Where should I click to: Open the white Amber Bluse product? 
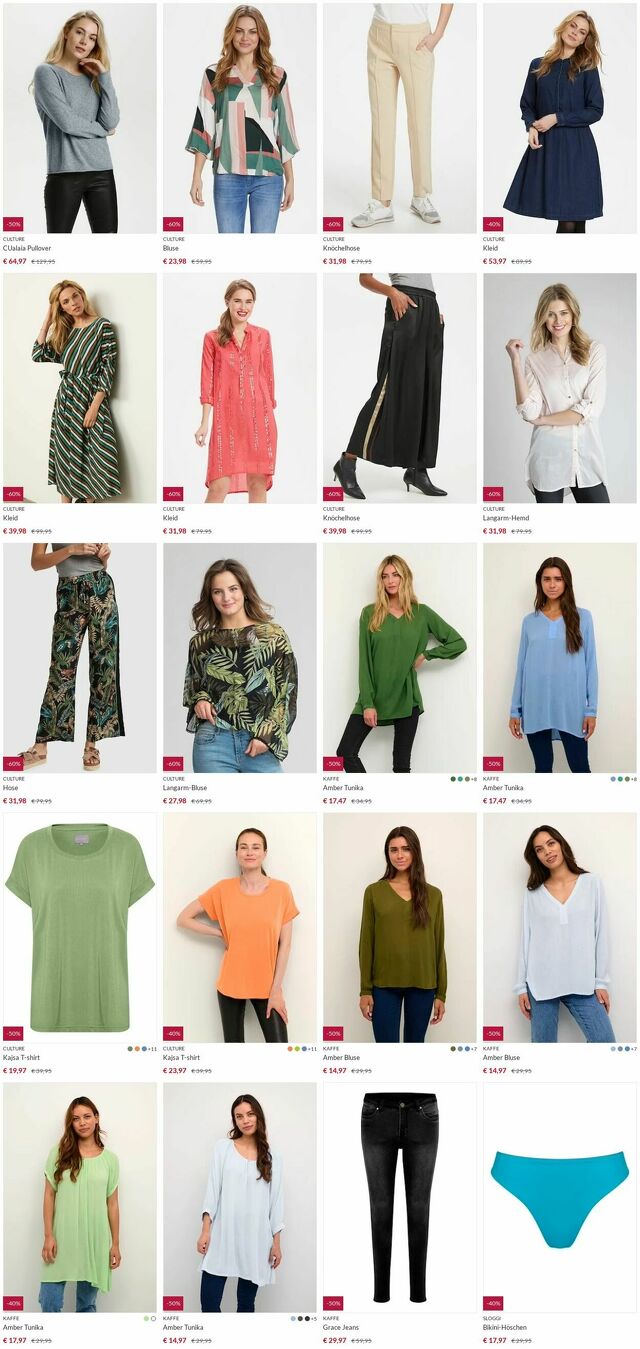(559, 928)
